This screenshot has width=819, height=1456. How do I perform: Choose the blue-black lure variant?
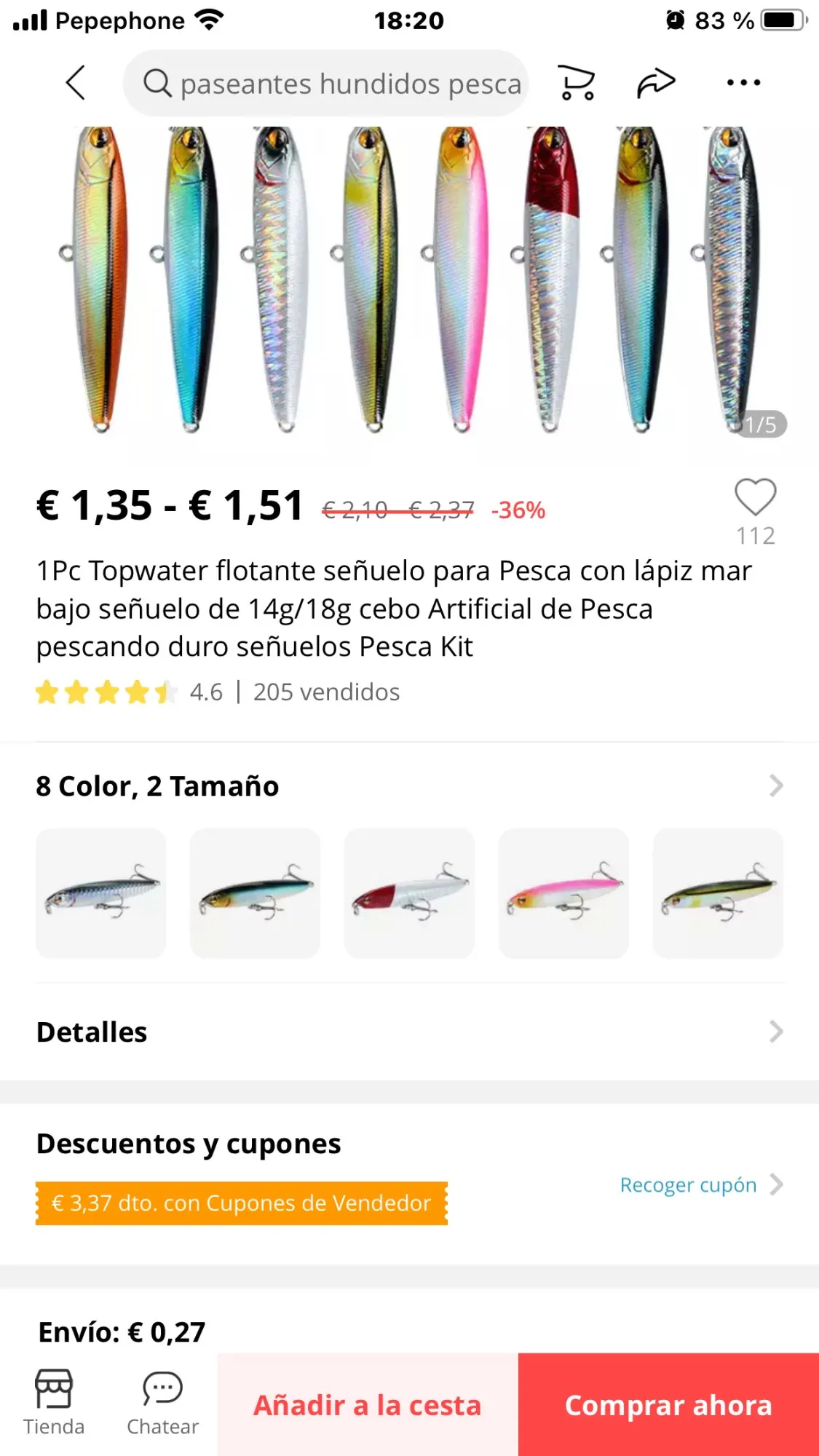(255, 893)
